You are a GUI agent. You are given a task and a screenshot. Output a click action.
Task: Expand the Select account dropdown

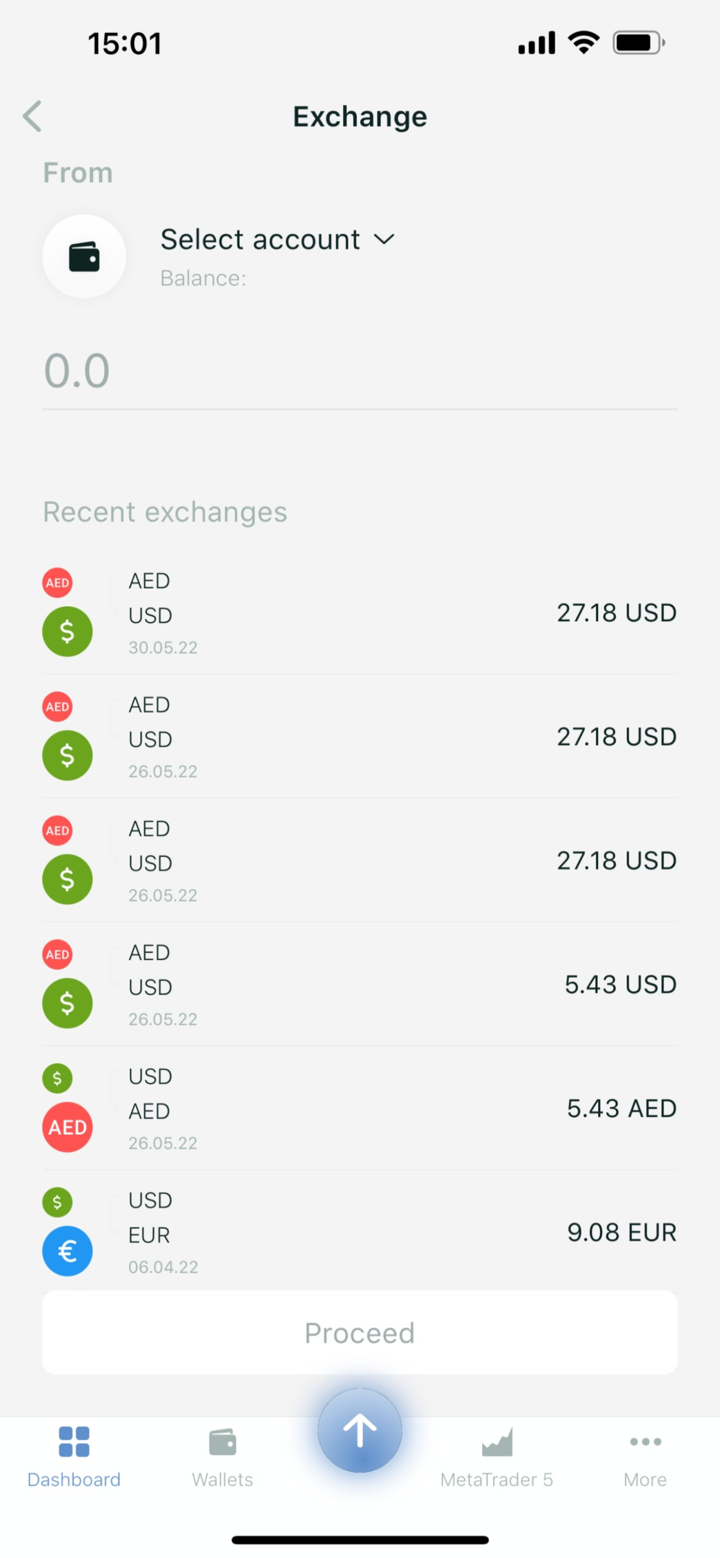[x=278, y=240]
